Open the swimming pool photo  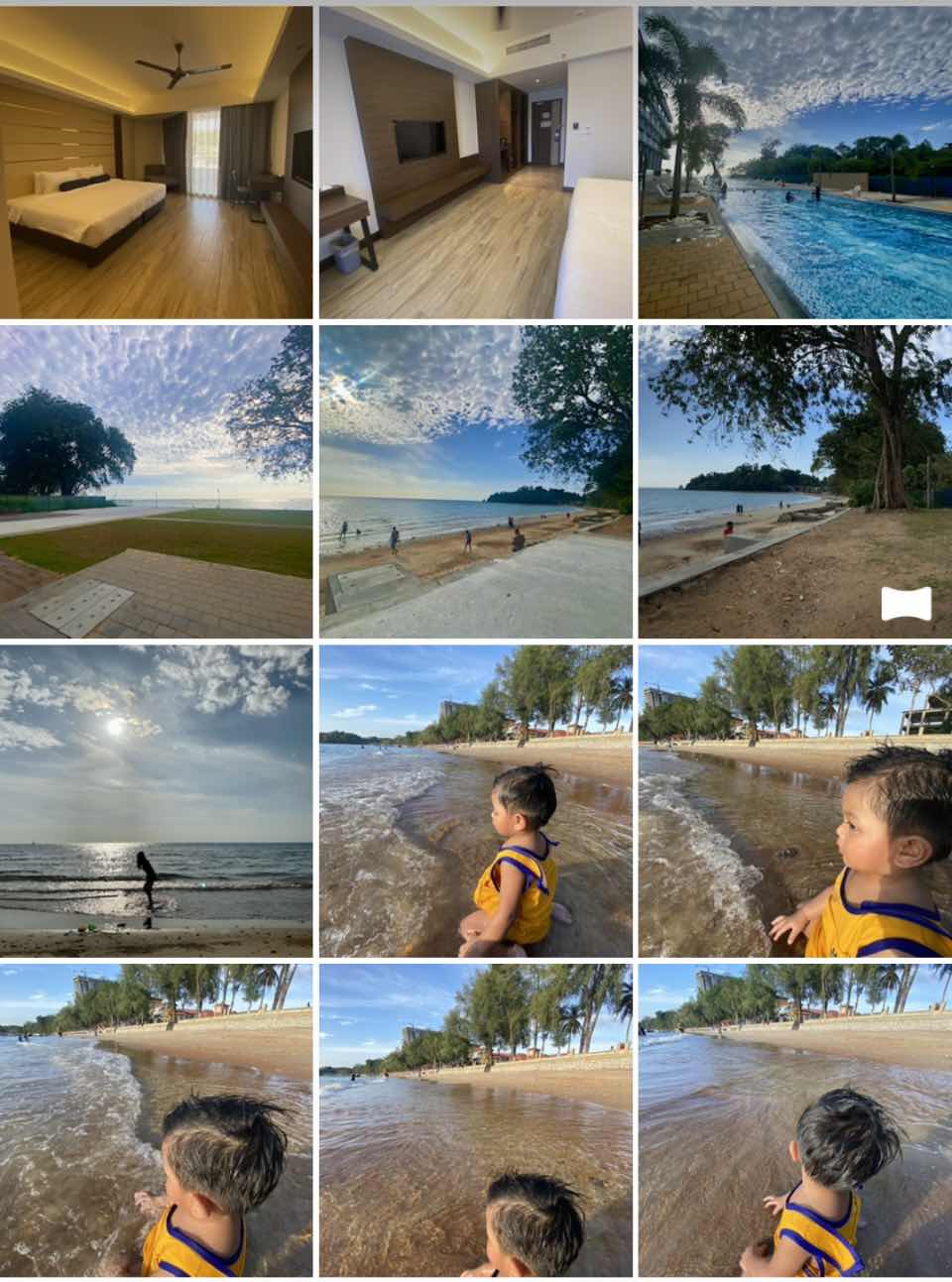point(794,163)
